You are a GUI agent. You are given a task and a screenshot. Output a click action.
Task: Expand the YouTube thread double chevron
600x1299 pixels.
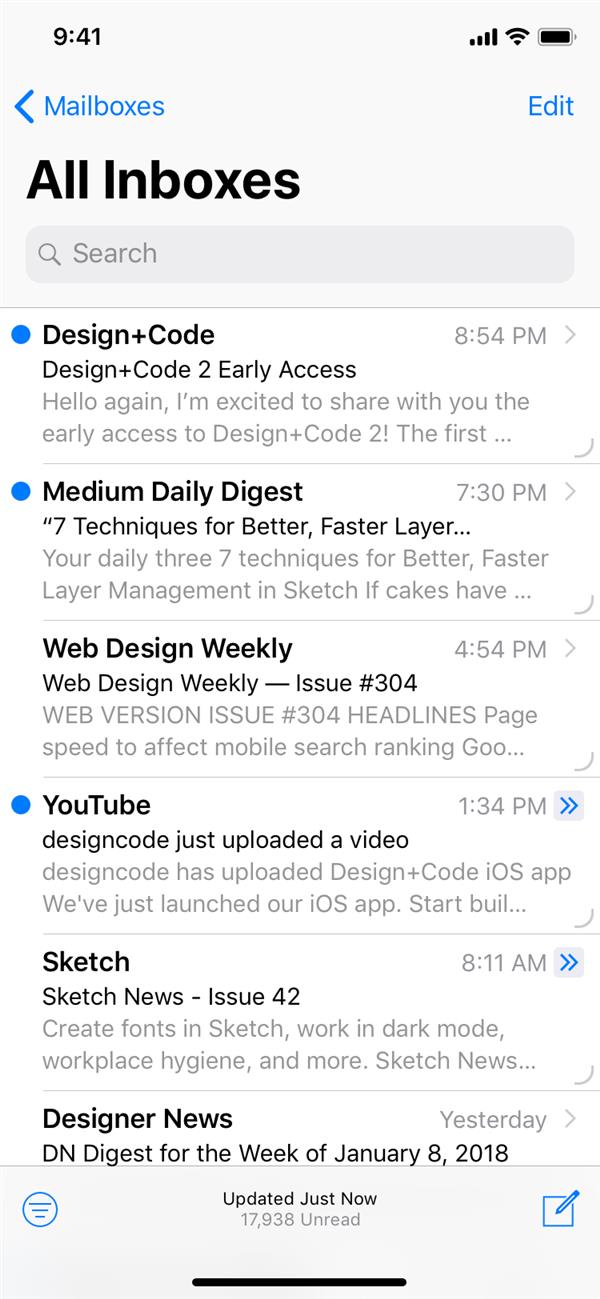click(569, 806)
